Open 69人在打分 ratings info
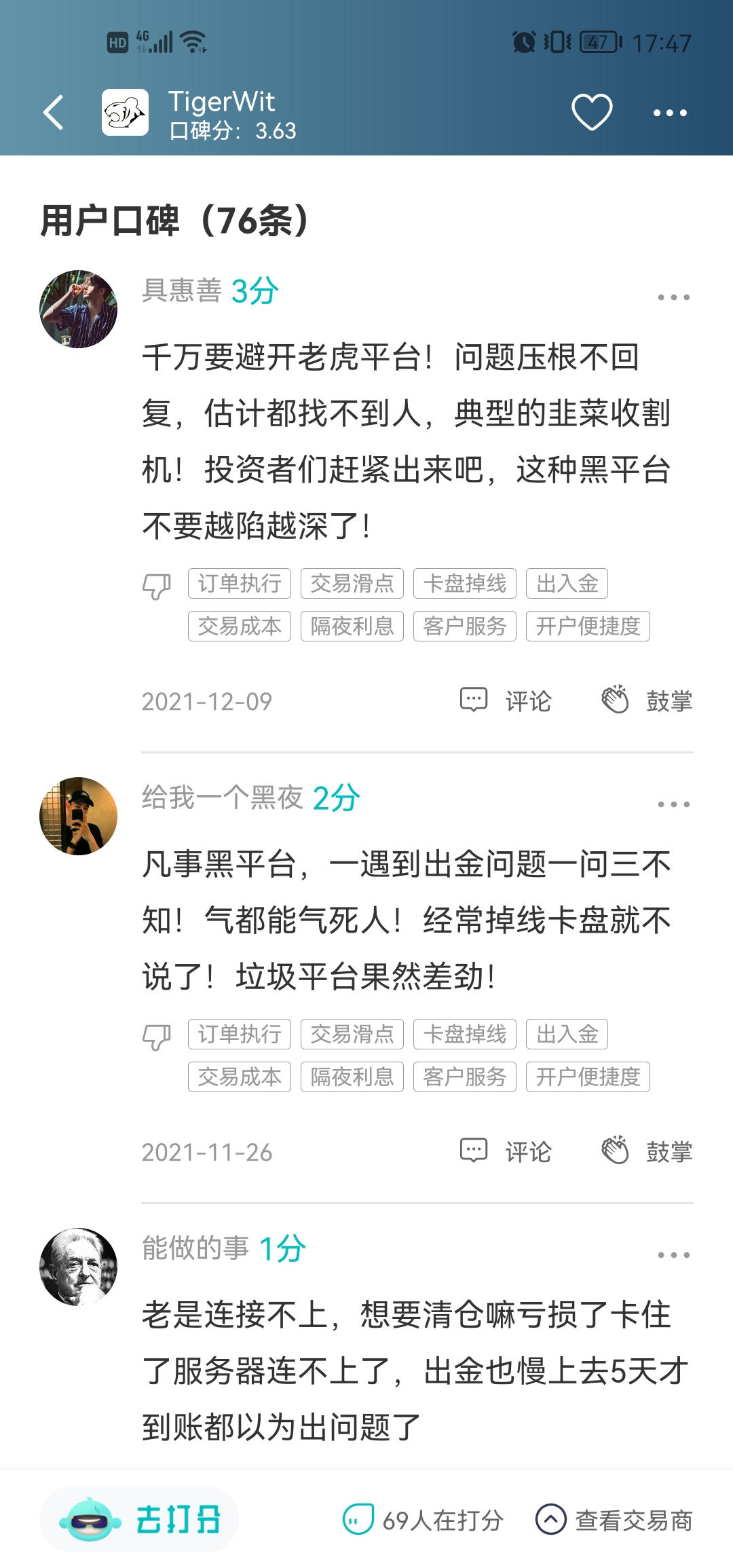This screenshot has height=1568, width=733. click(x=423, y=1520)
